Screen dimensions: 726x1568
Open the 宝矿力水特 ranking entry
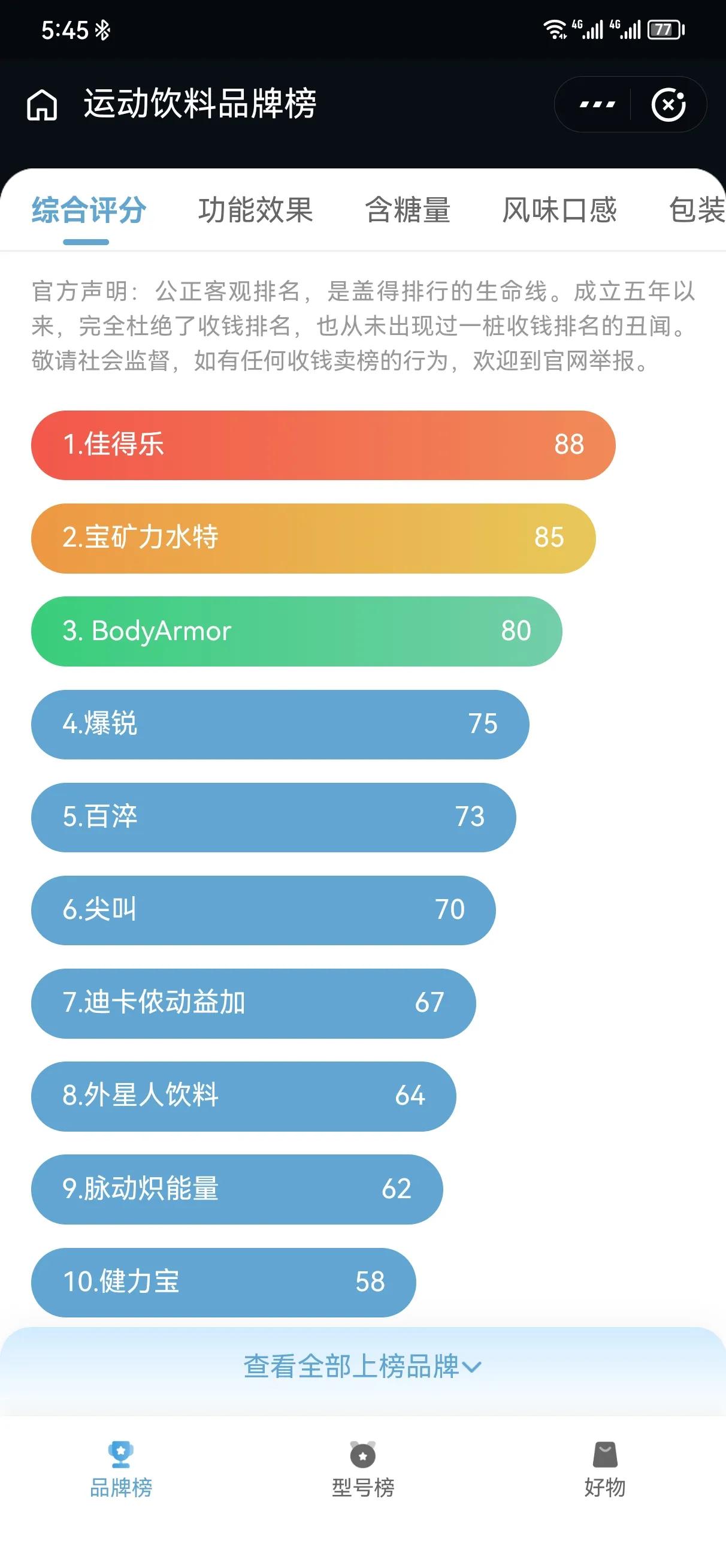[313, 538]
